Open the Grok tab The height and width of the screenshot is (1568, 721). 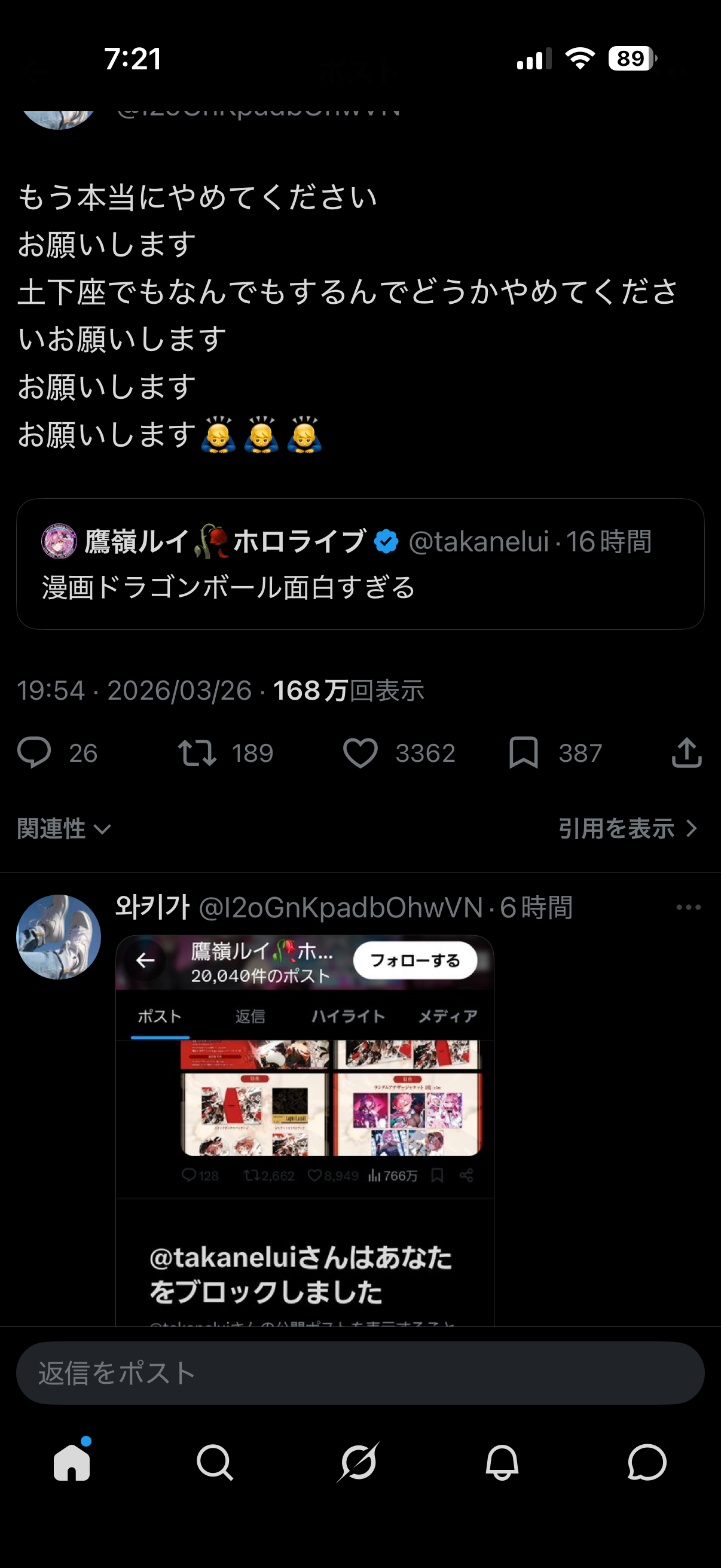(359, 1462)
